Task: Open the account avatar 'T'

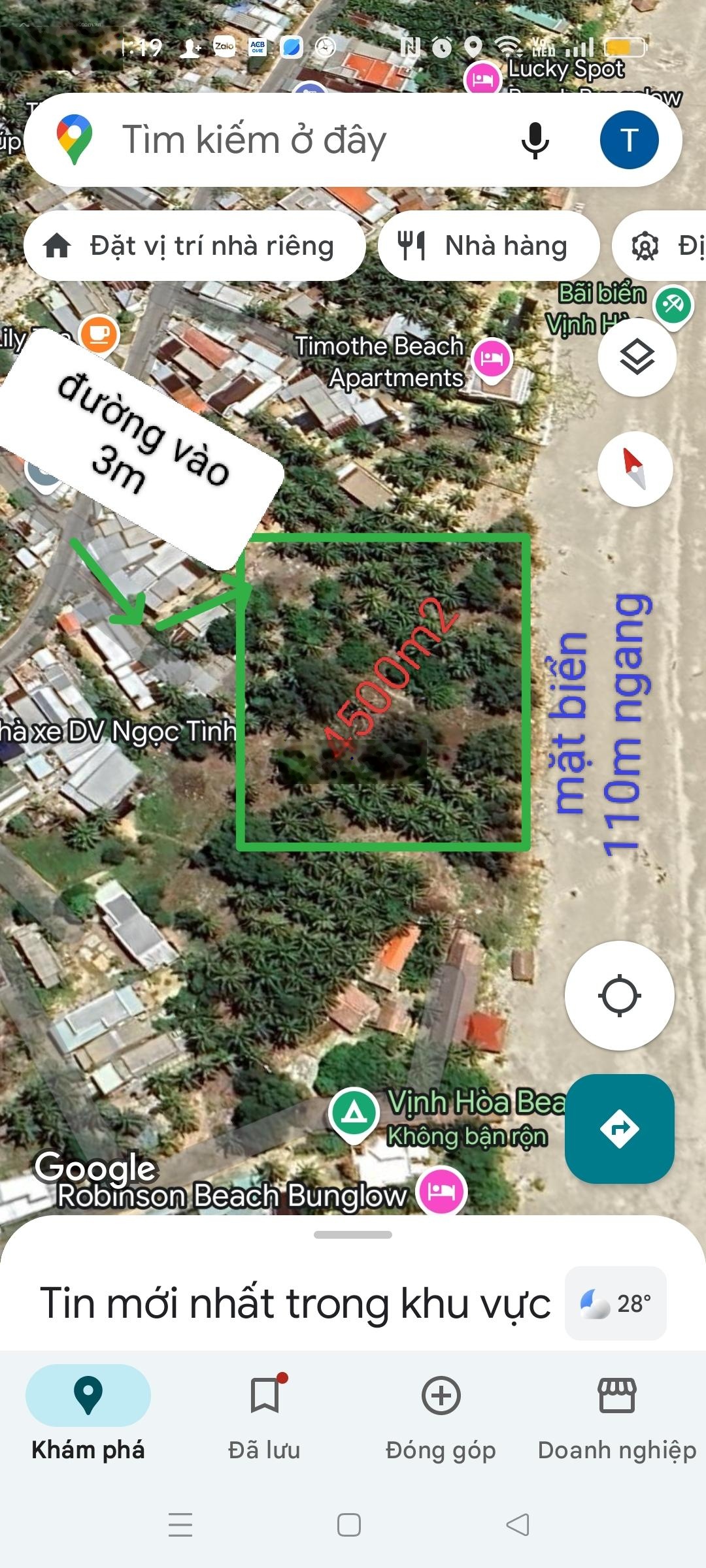Action: point(629,140)
